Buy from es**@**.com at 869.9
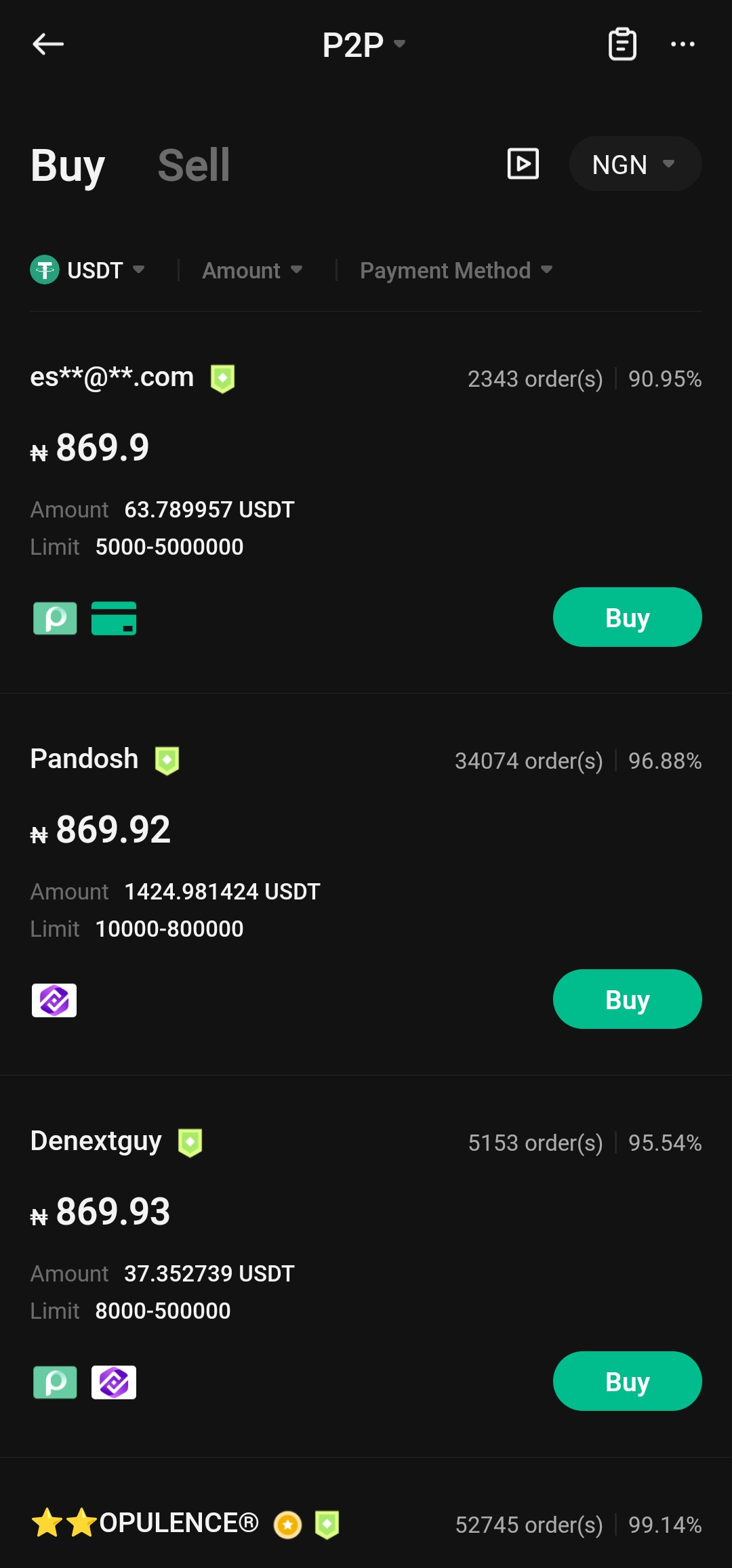The width and height of the screenshot is (732, 1568). point(627,617)
